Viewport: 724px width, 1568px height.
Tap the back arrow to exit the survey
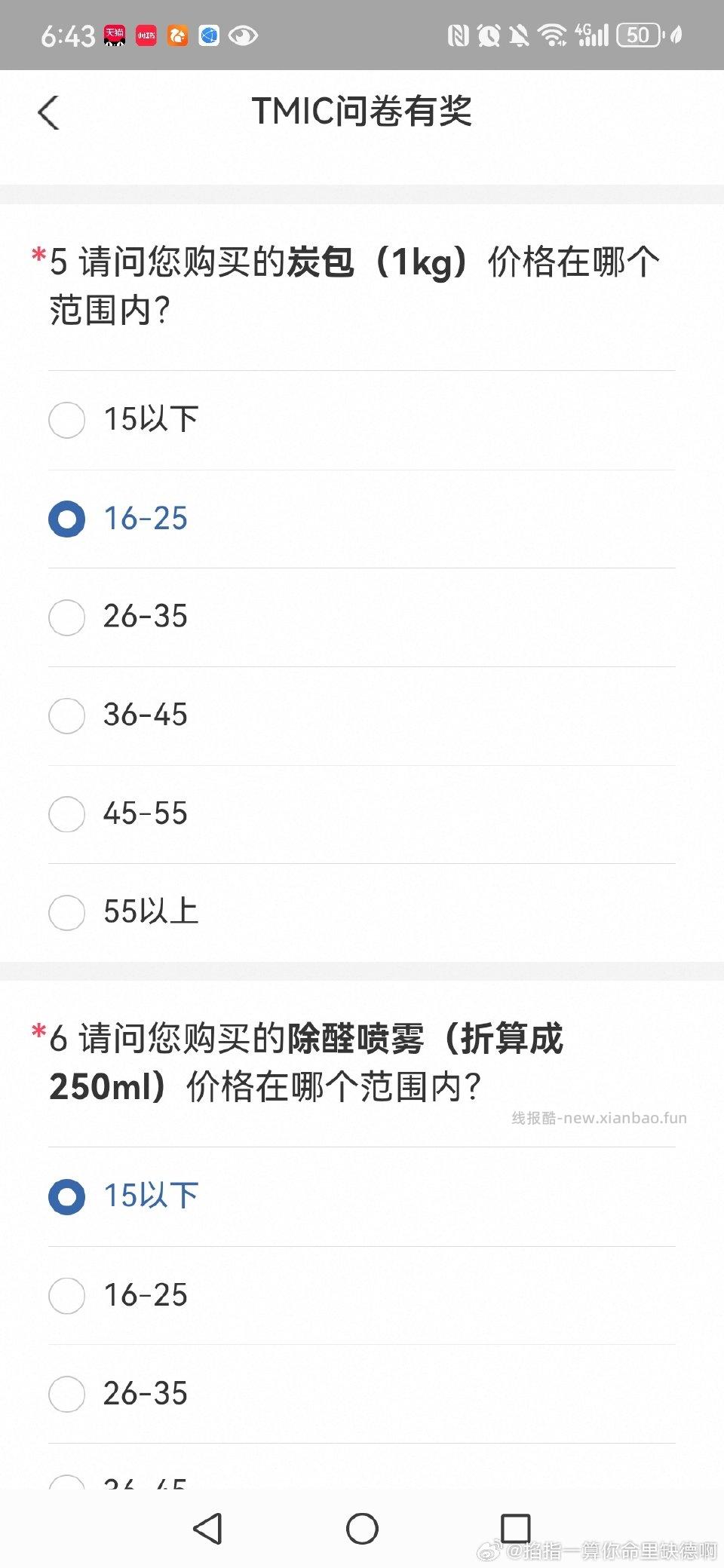48,113
